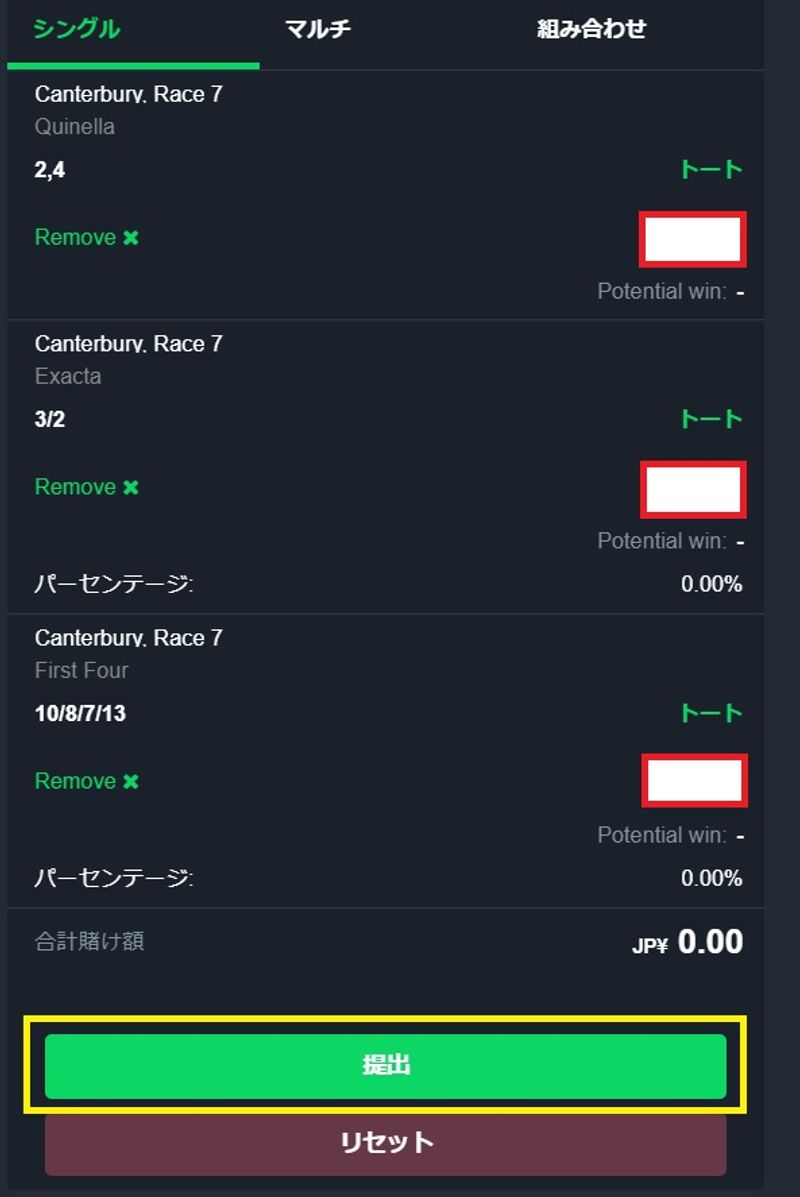
Task: Switch to the マルチ tab
Action: coord(318,29)
